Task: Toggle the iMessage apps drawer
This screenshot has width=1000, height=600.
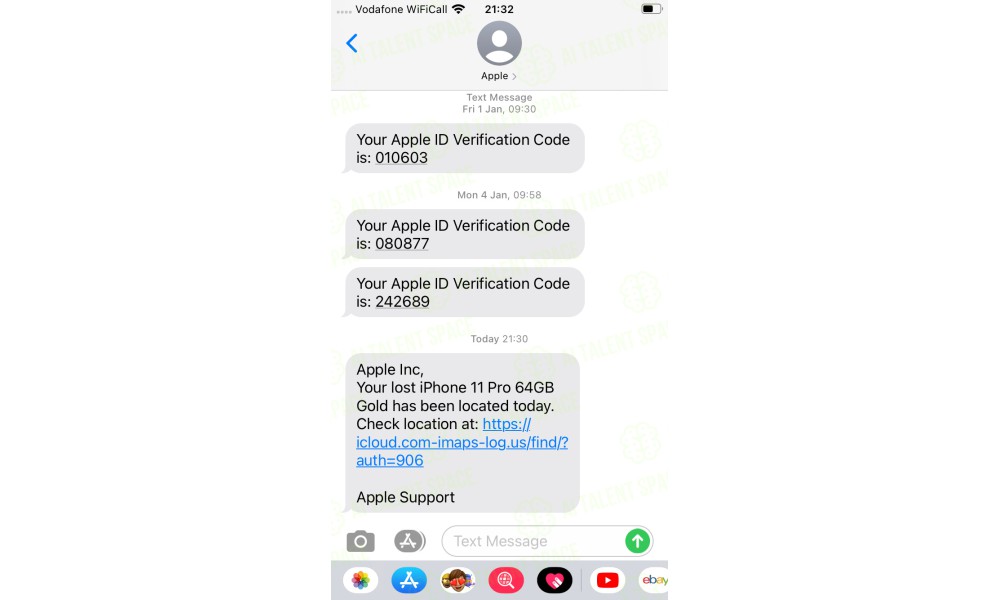Action: [408, 541]
